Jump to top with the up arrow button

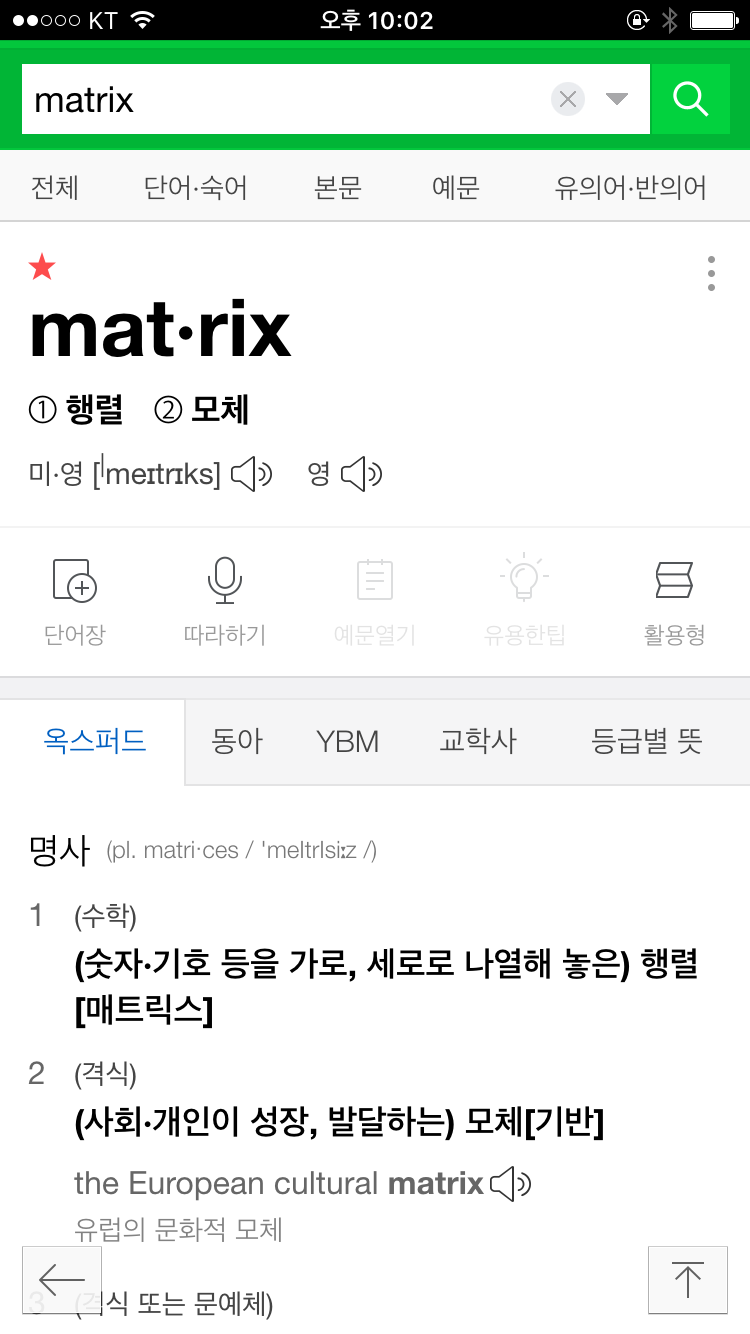(x=688, y=1280)
